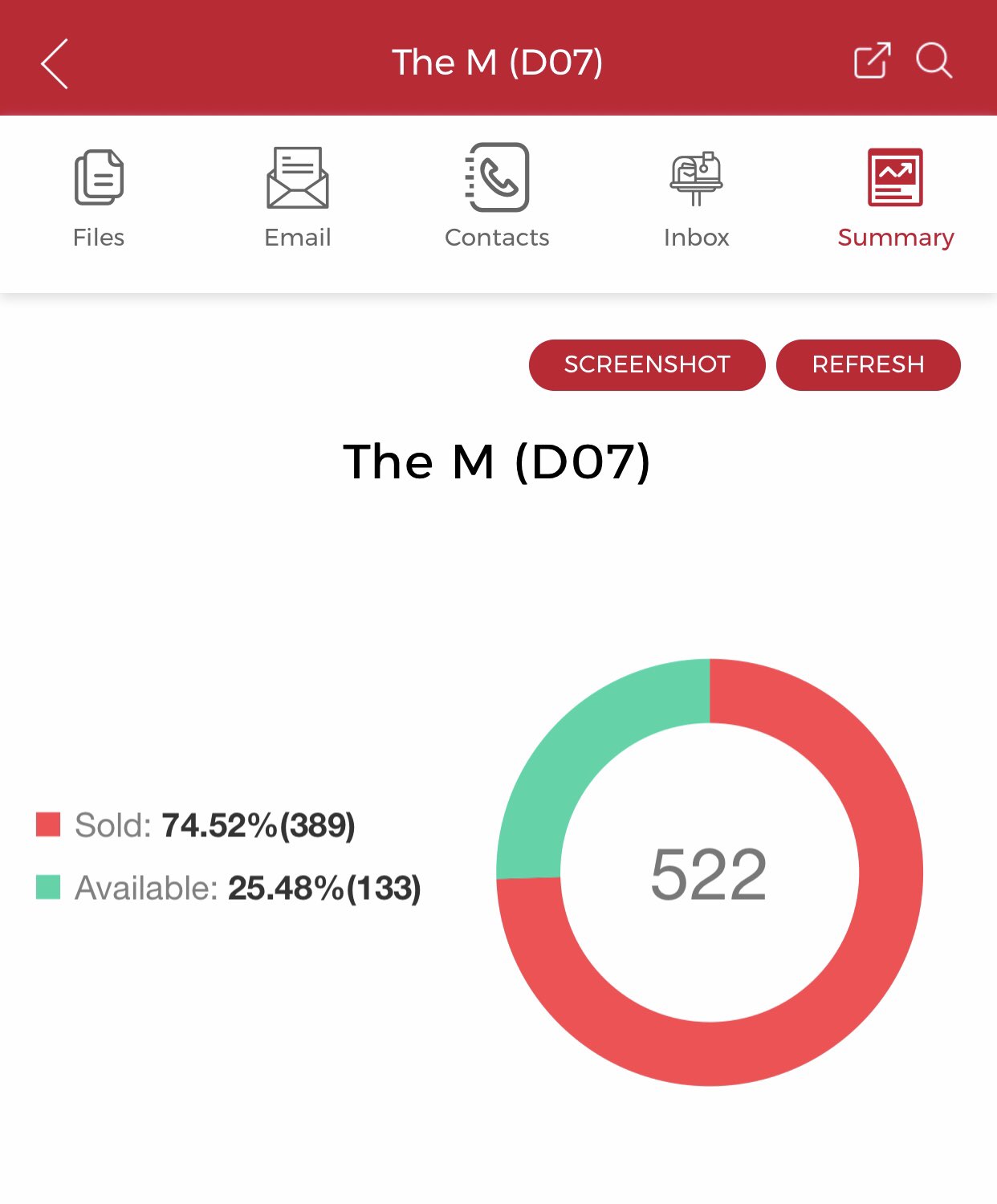Open search from the header magnifier
997x1204 pixels.
click(934, 60)
